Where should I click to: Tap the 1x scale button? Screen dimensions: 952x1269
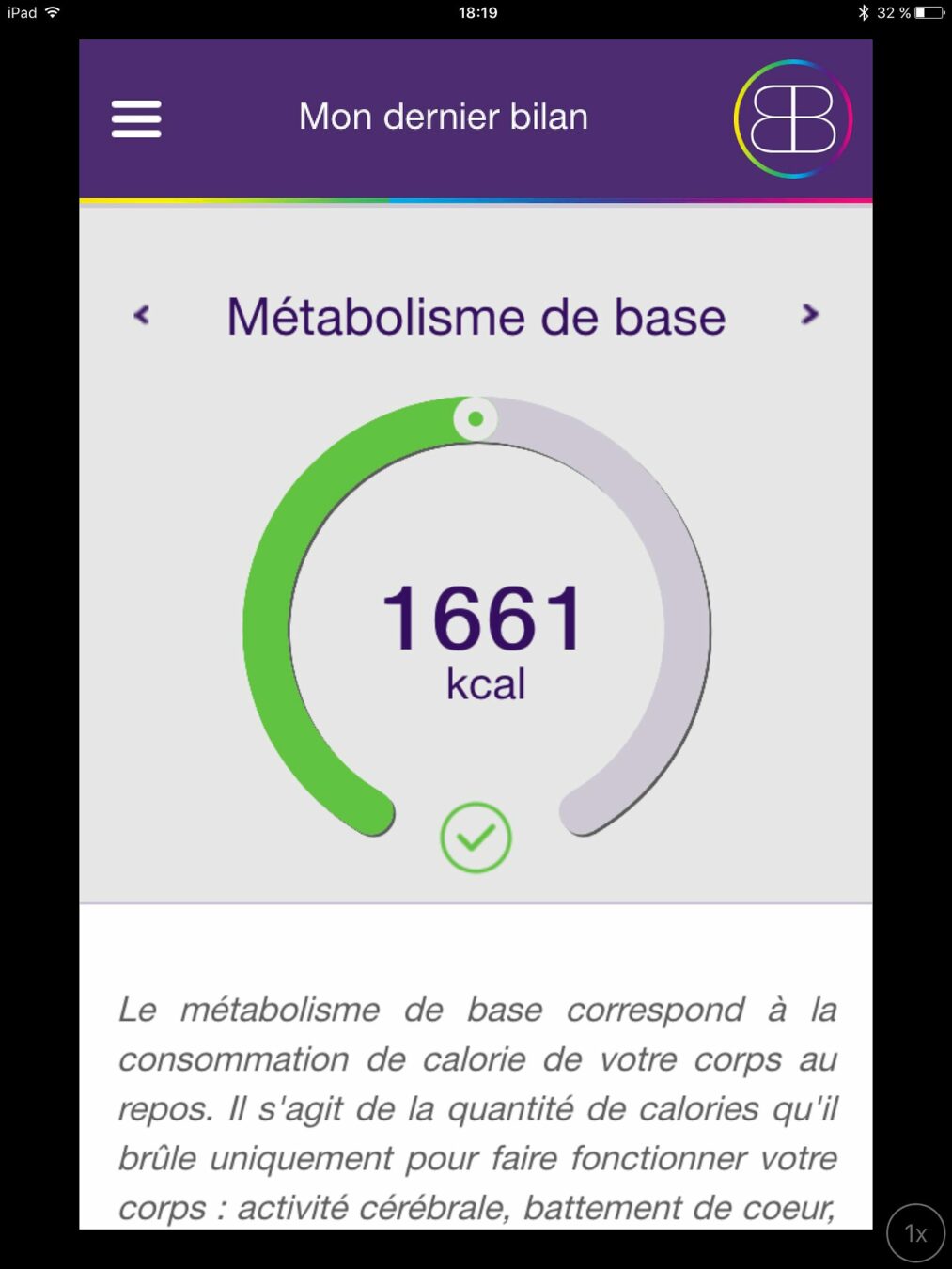915,1232
